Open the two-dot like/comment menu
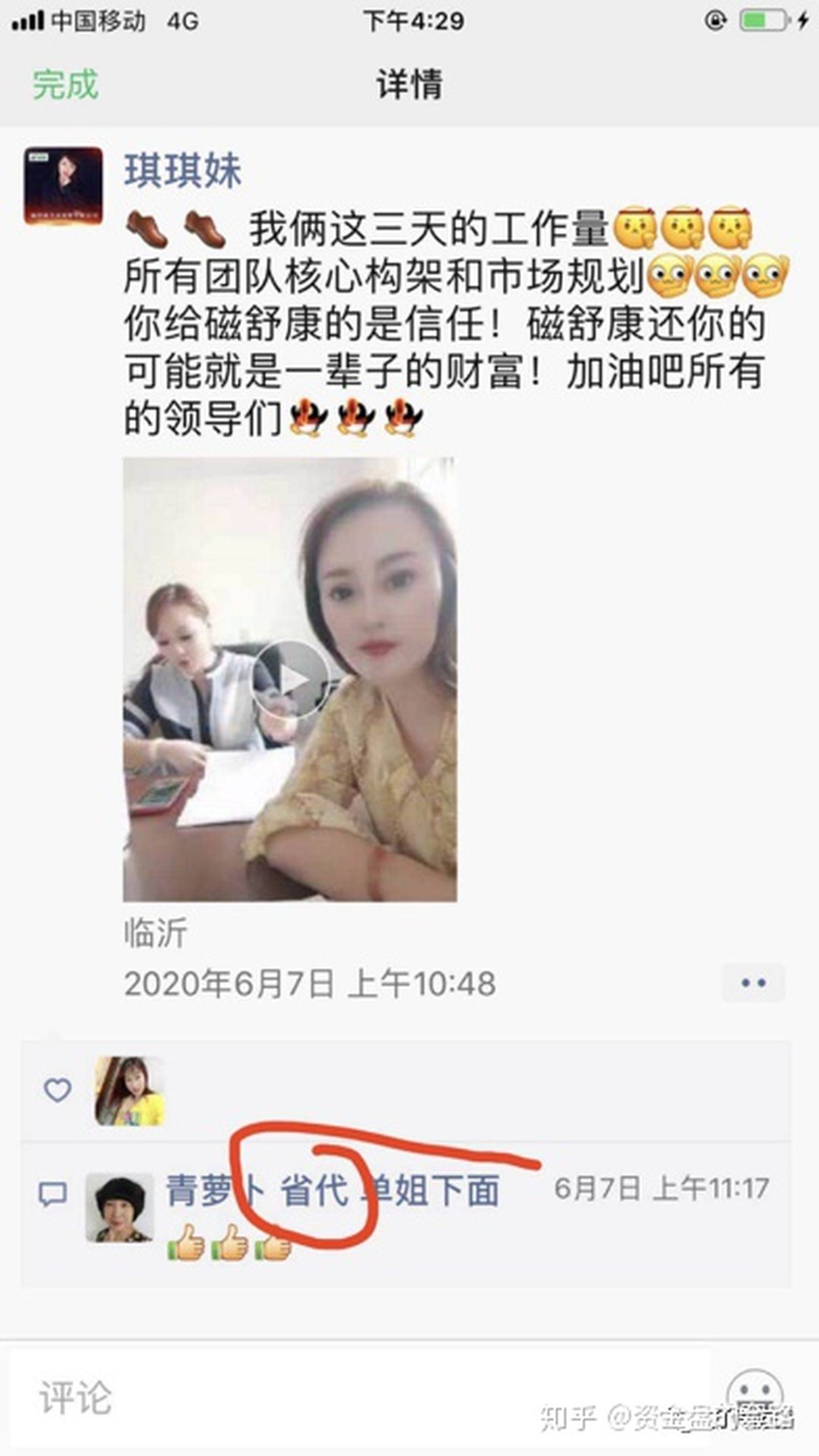Screen dimensions: 819x1456 coord(753,982)
